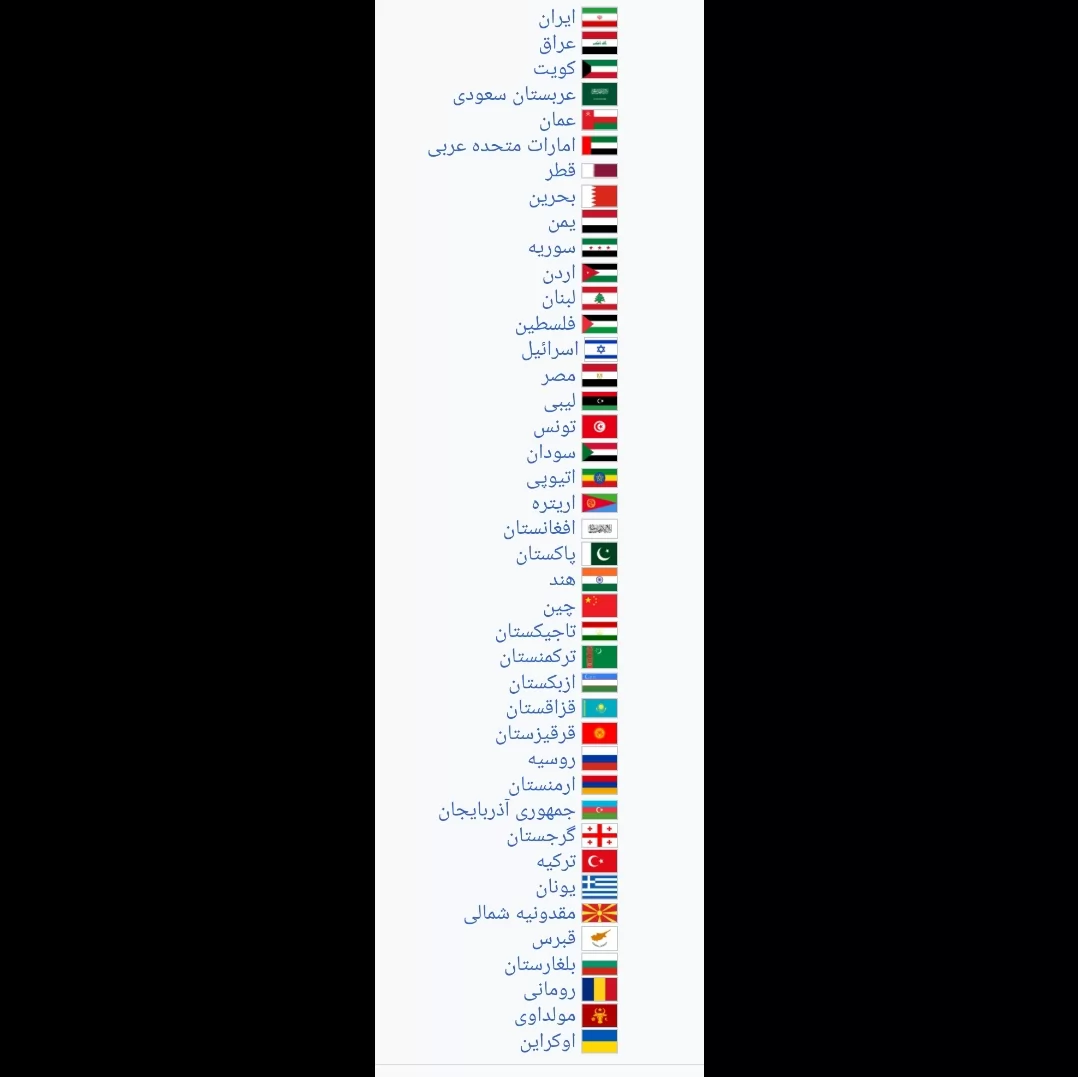The width and height of the screenshot is (1078, 1077).
Task: Open the افغانستان link
Action: click(x=539, y=529)
